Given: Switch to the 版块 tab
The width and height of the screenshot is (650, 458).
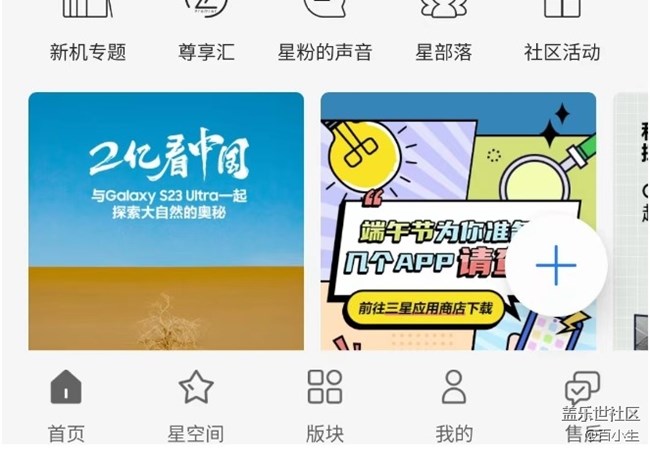Looking at the screenshot, I should (325, 405).
